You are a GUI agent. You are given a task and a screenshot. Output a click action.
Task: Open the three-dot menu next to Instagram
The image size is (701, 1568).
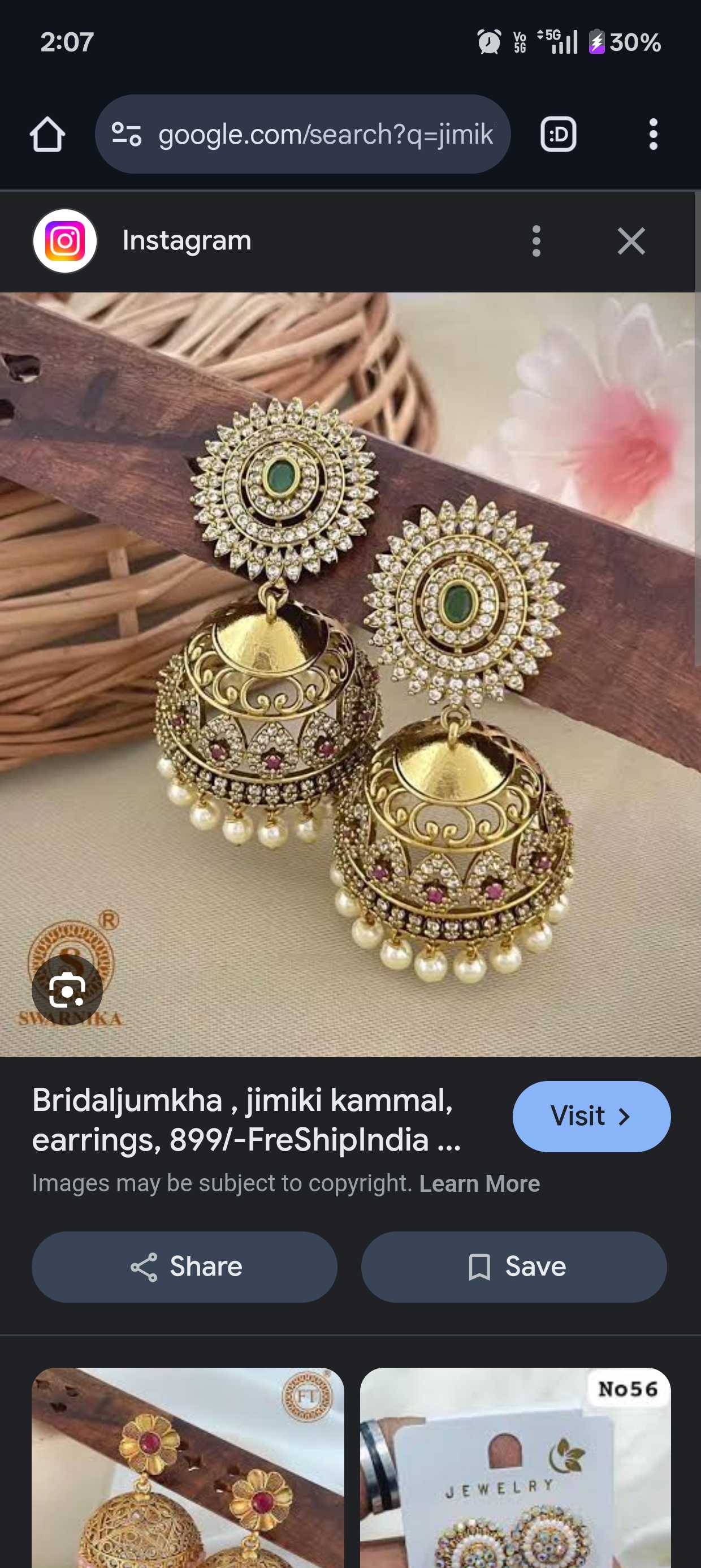[x=536, y=240]
